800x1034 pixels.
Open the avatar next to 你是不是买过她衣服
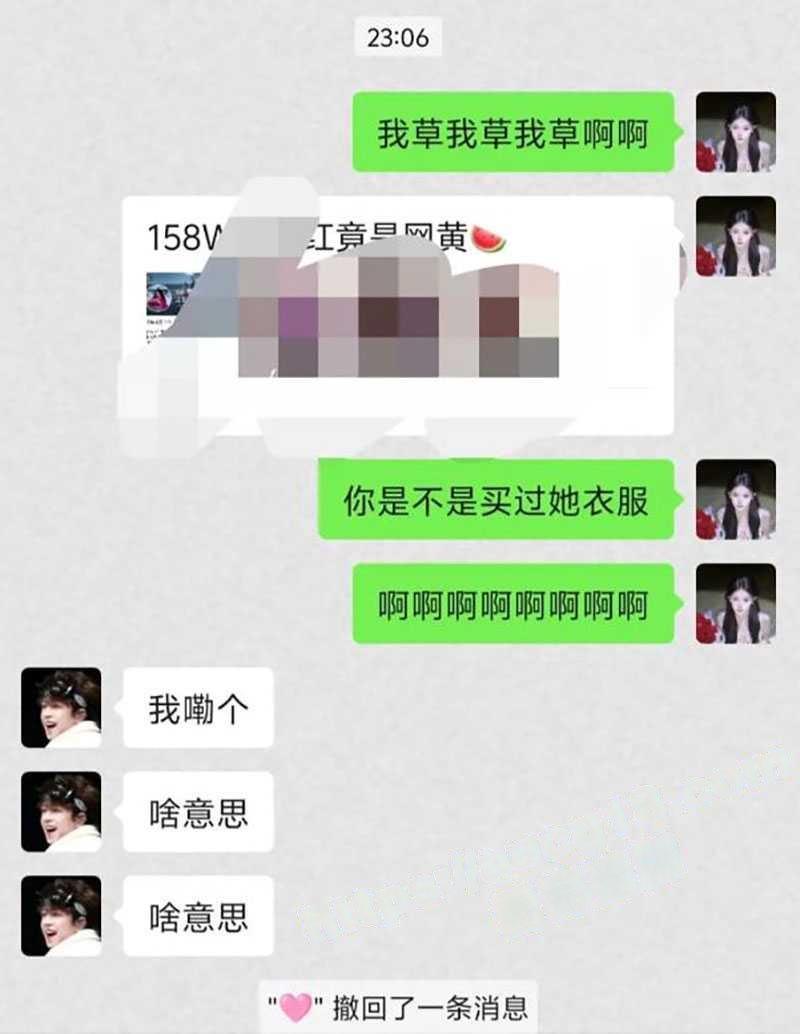coord(735,499)
